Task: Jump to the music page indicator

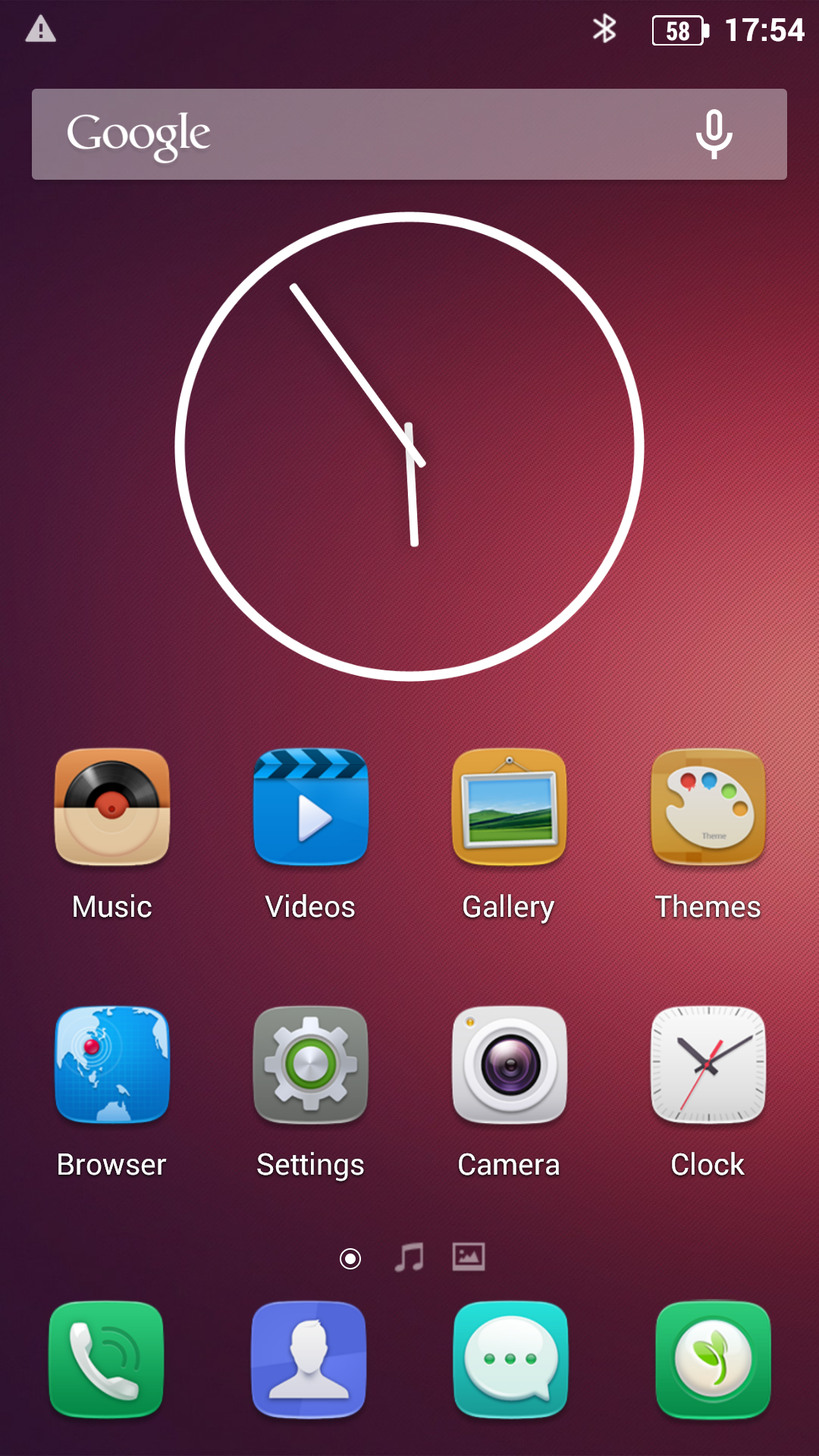Action: coord(409,1258)
